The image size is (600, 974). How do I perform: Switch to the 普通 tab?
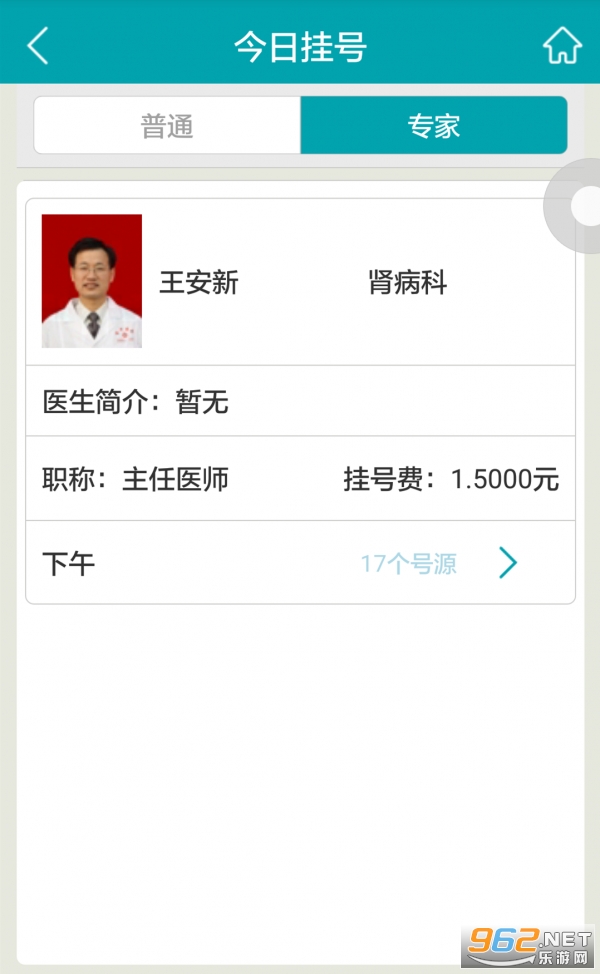pyautogui.click(x=167, y=126)
